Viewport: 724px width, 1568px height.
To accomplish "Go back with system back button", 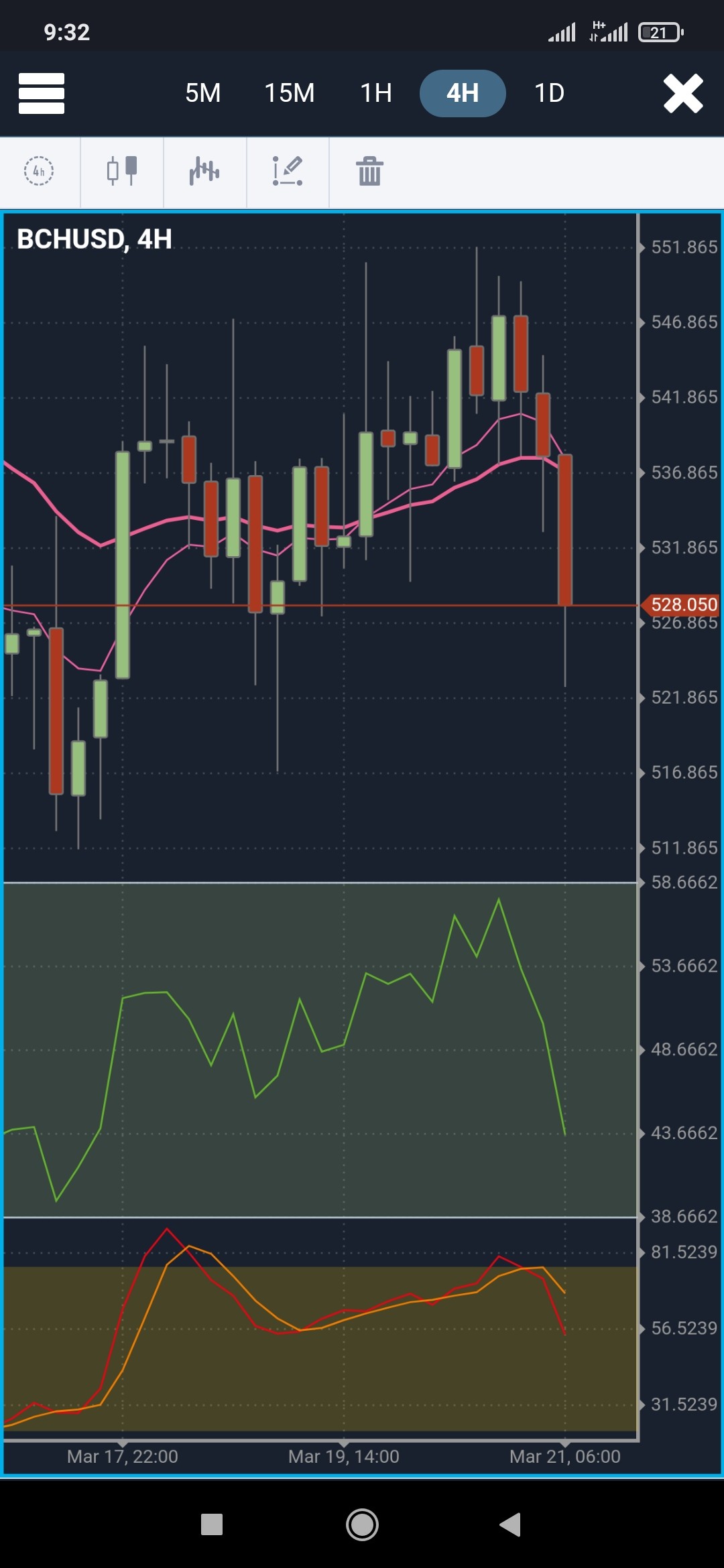I will click(x=511, y=1524).
